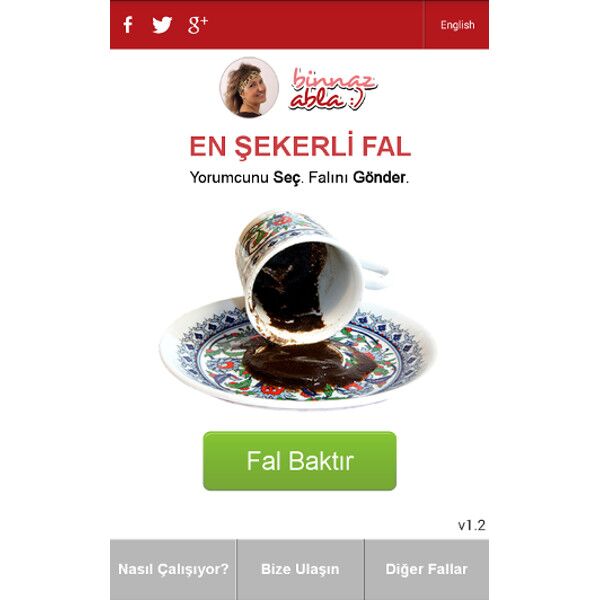Image resolution: width=600 pixels, height=600 pixels.
Task: View Diğer Fallar options
Action: 426,569
